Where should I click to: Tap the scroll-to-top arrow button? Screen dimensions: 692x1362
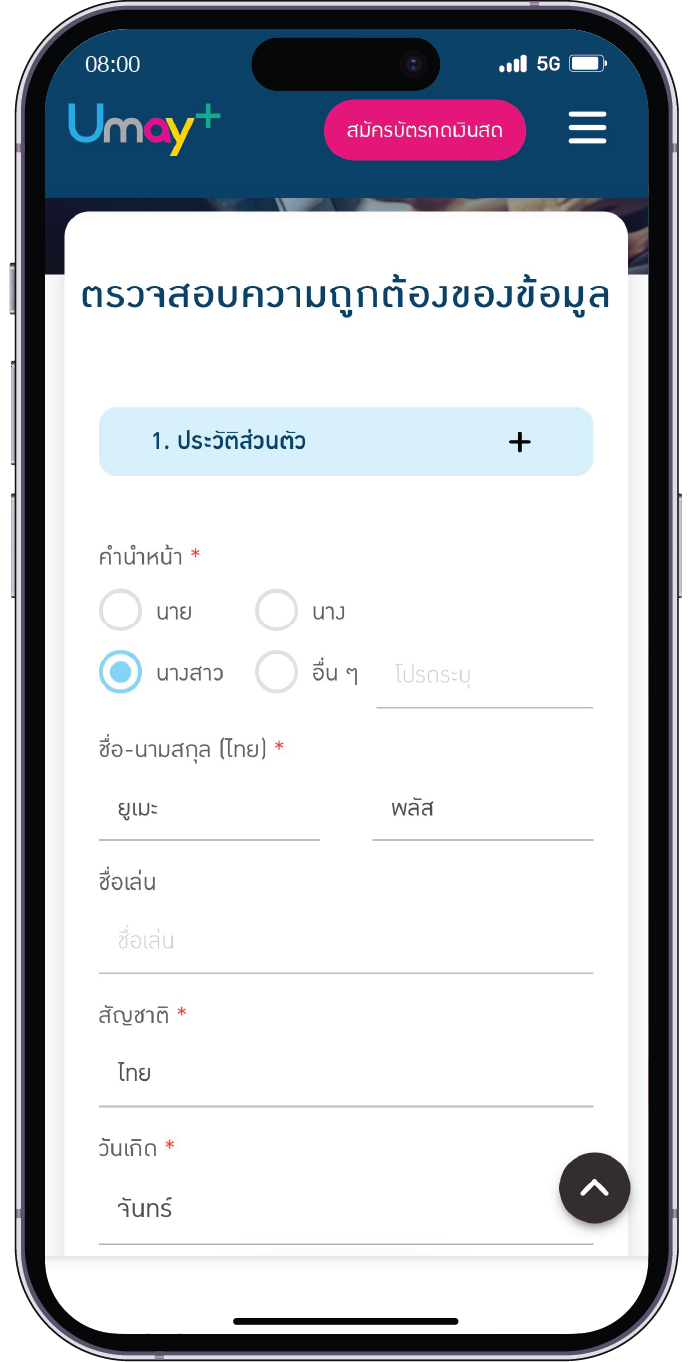[594, 1188]
